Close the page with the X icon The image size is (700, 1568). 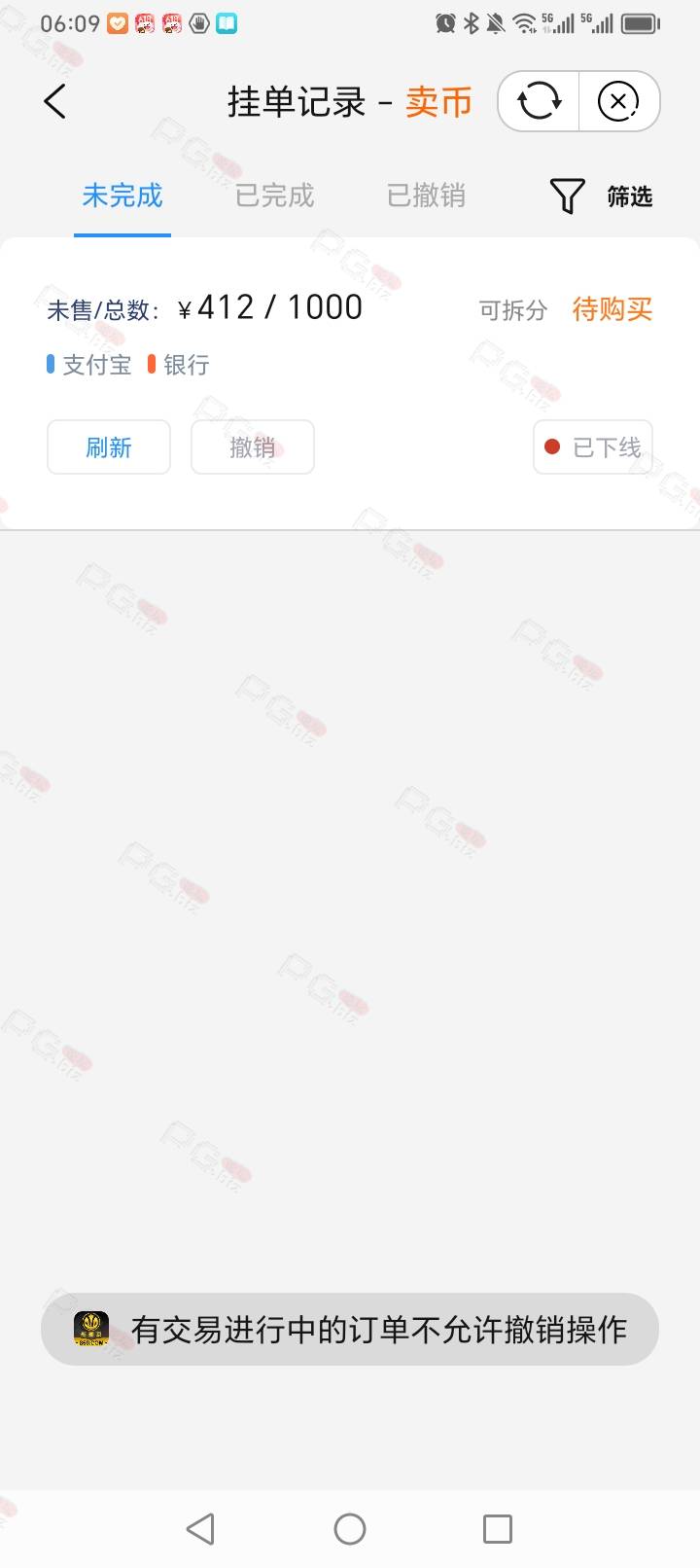click(618, 101)
